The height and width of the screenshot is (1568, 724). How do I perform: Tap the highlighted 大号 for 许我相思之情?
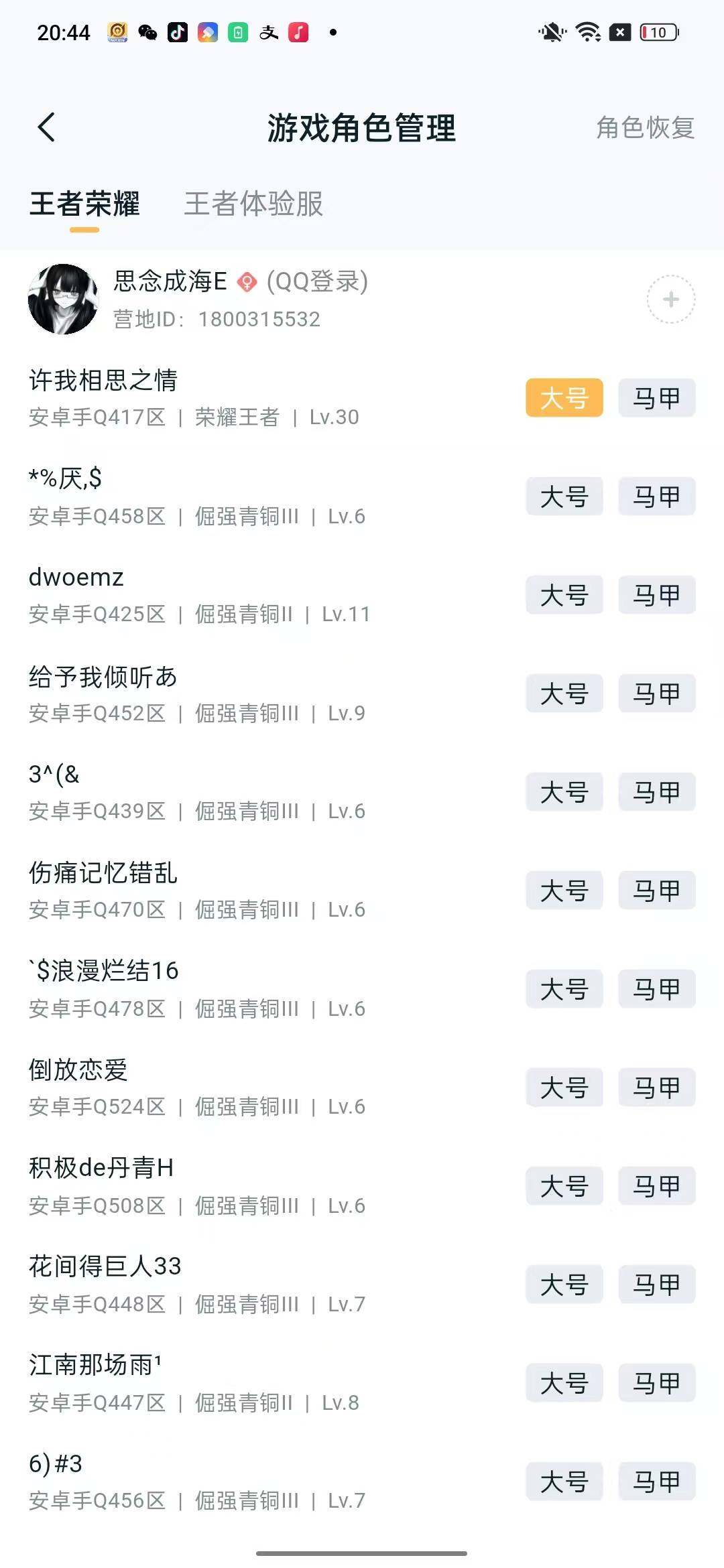[564, 398]
